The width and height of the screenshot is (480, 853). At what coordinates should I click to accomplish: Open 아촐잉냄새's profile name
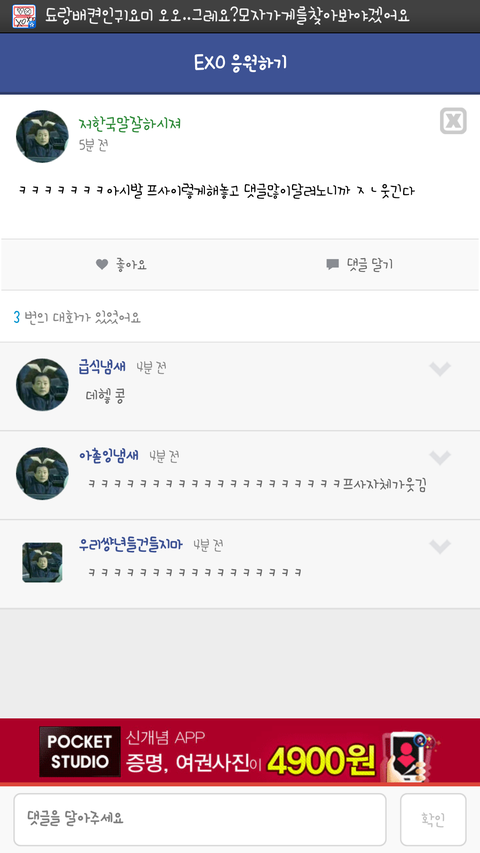[x=109, y=456]
